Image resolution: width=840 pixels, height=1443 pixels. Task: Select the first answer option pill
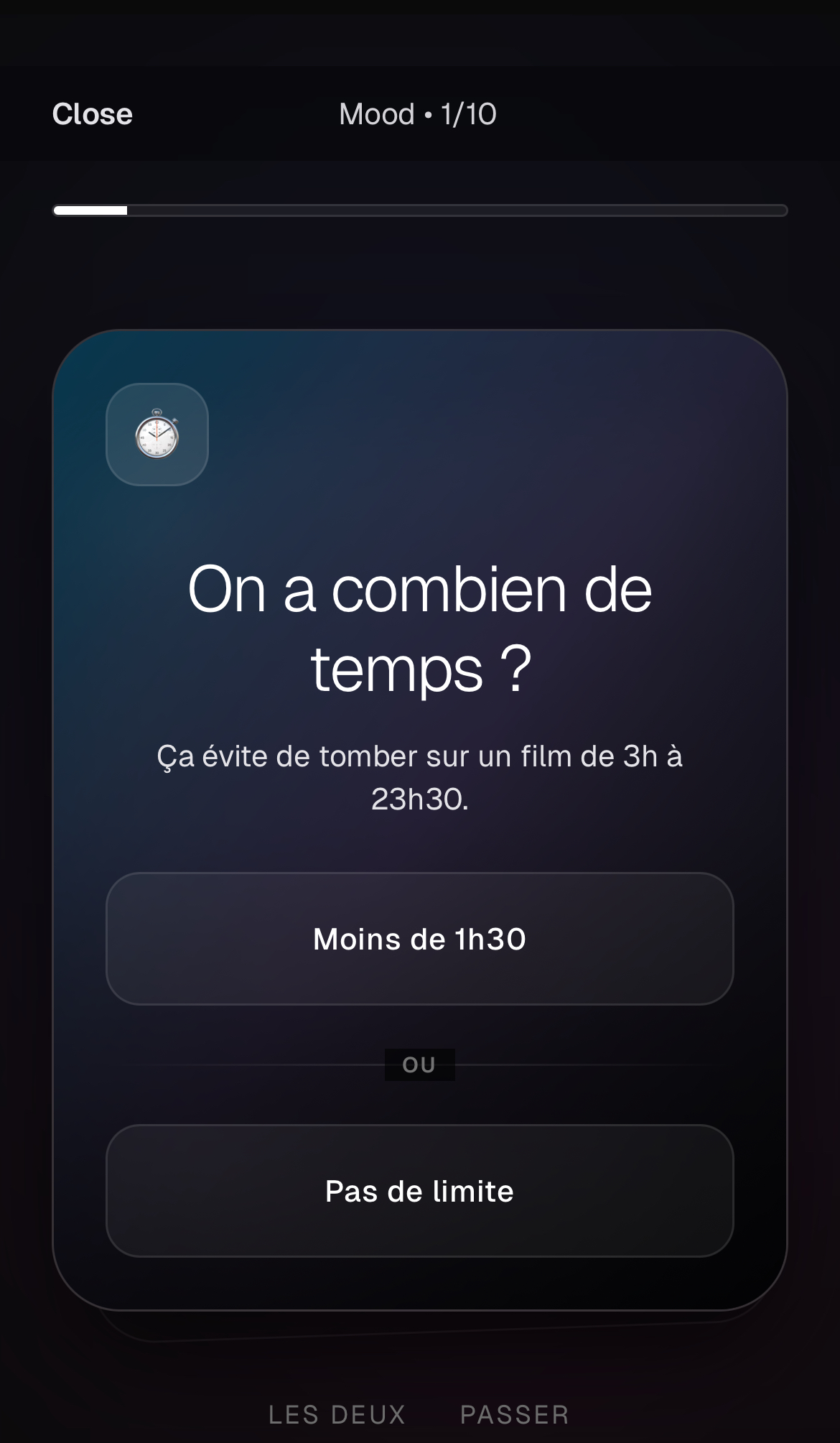[x=419, y=939]
